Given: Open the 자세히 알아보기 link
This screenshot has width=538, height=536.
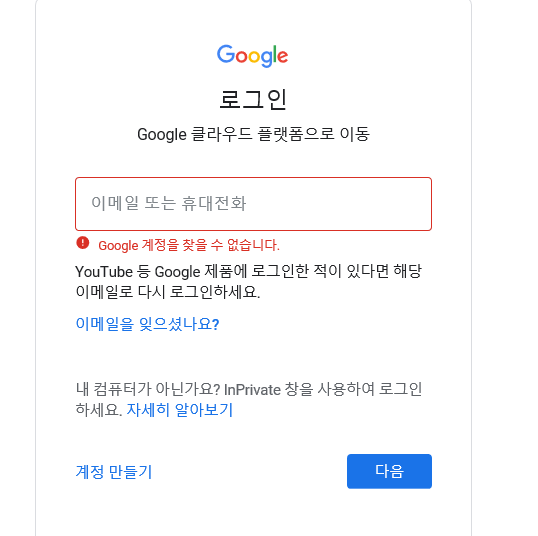Looking at the screenshot, I should point(180,410).
